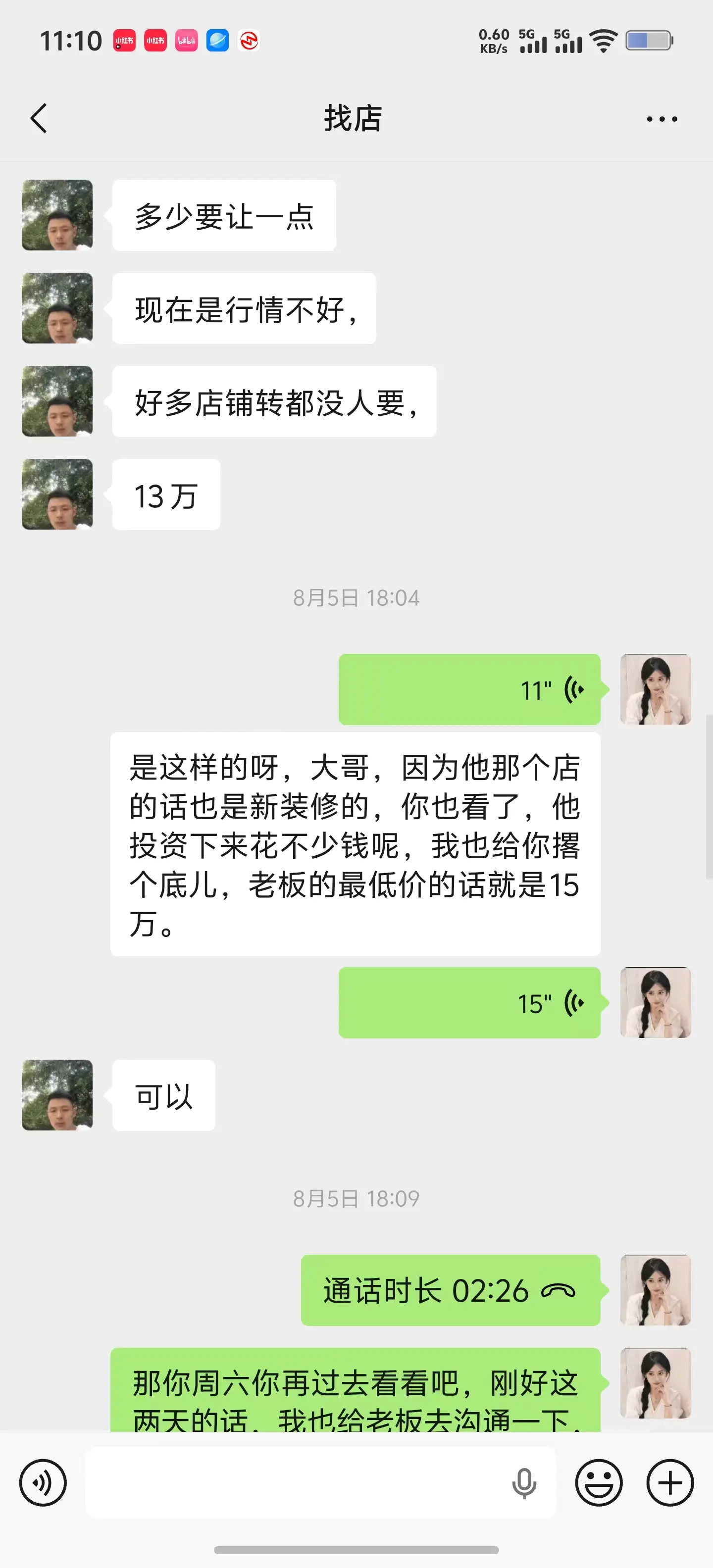
Task: Open contact avatar beside 多少要让一点
Action: pyautogui.click(x=57, y=215)
